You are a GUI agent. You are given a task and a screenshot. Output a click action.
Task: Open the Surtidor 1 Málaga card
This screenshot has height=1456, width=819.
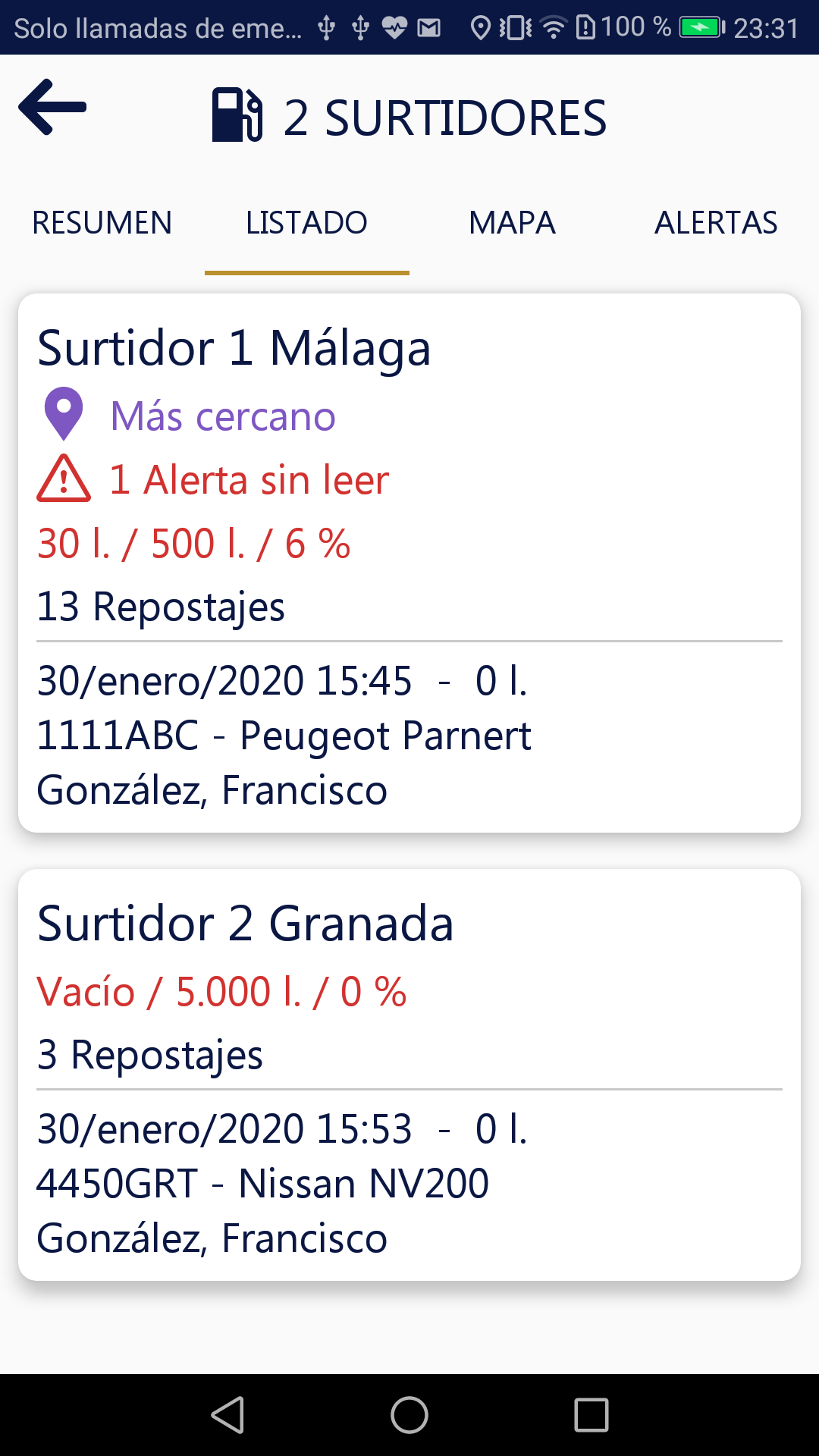pyautogui.click(x=409, y=563)
